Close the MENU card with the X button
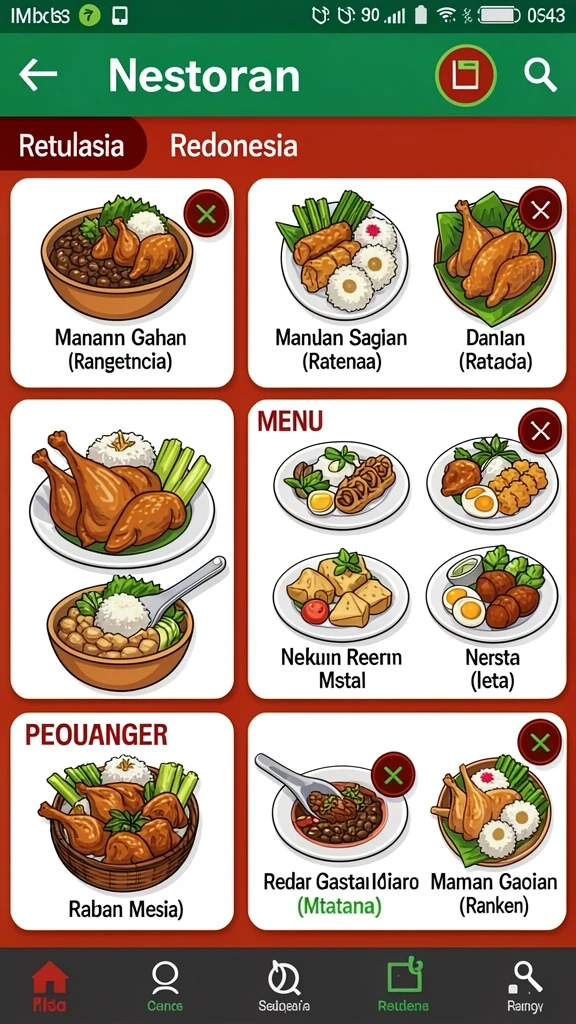576x1024 pixels. 540,430
